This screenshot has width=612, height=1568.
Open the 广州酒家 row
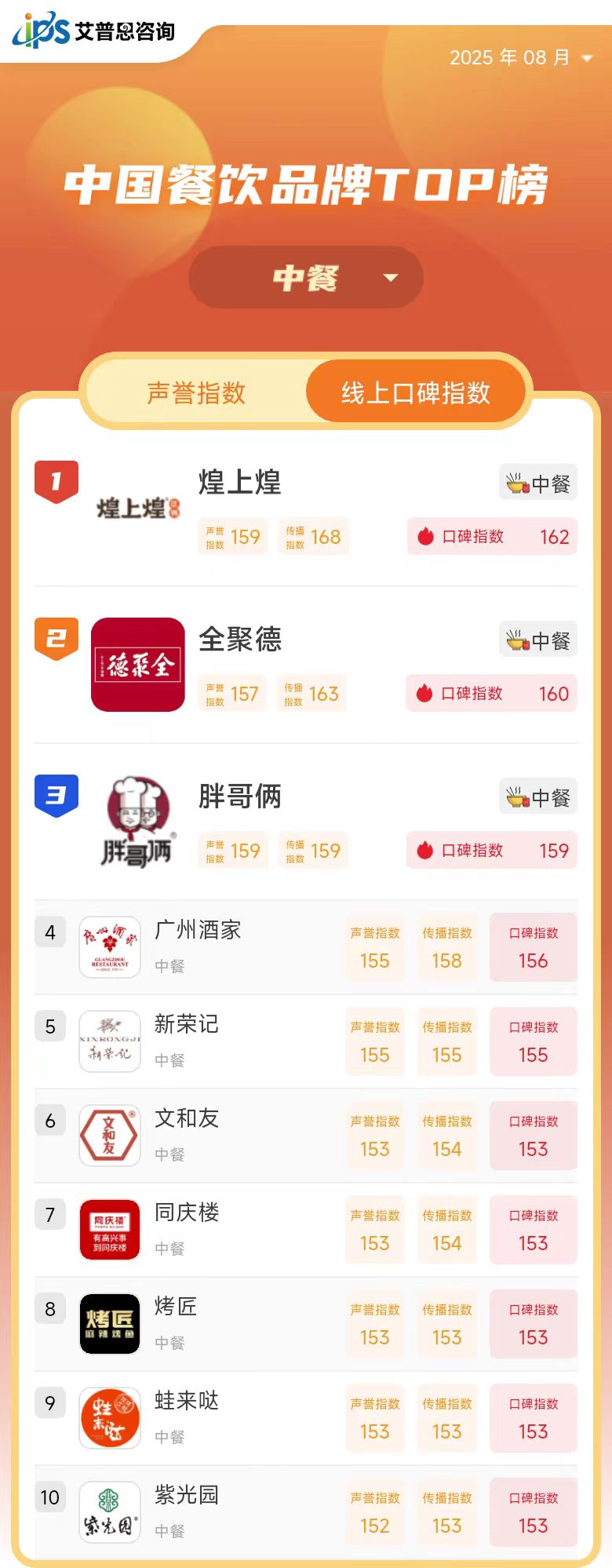tap(198, 931)
